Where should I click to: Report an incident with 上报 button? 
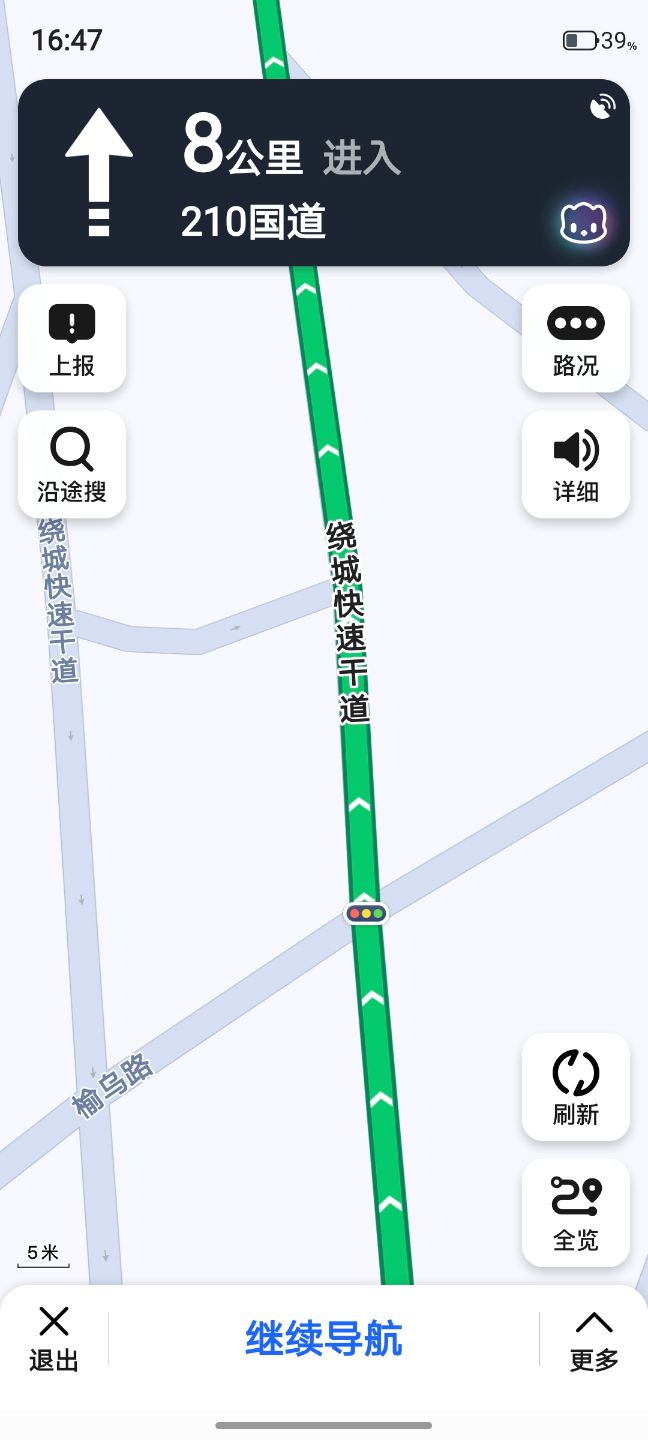point(72,338)
